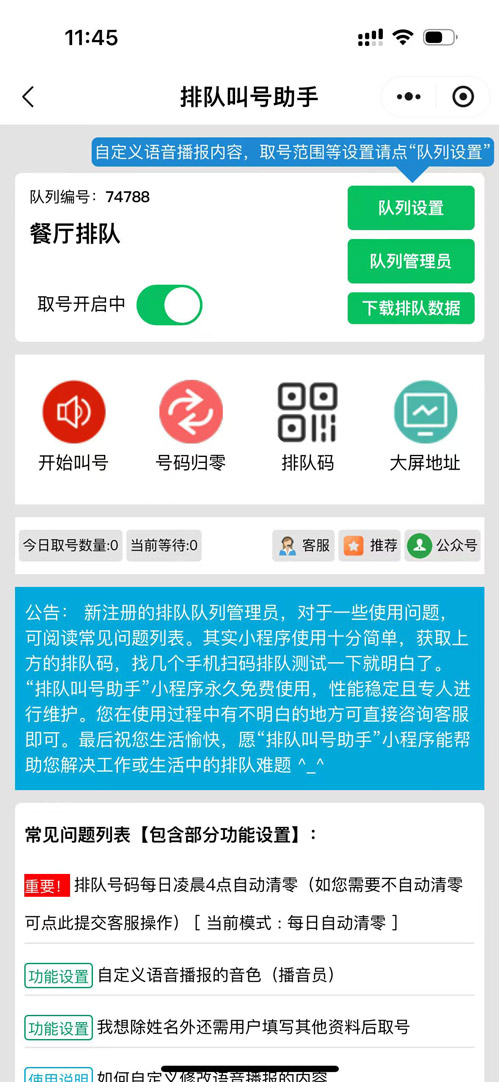Open 队列管理员 queue admins

click(x=411, y=261)
